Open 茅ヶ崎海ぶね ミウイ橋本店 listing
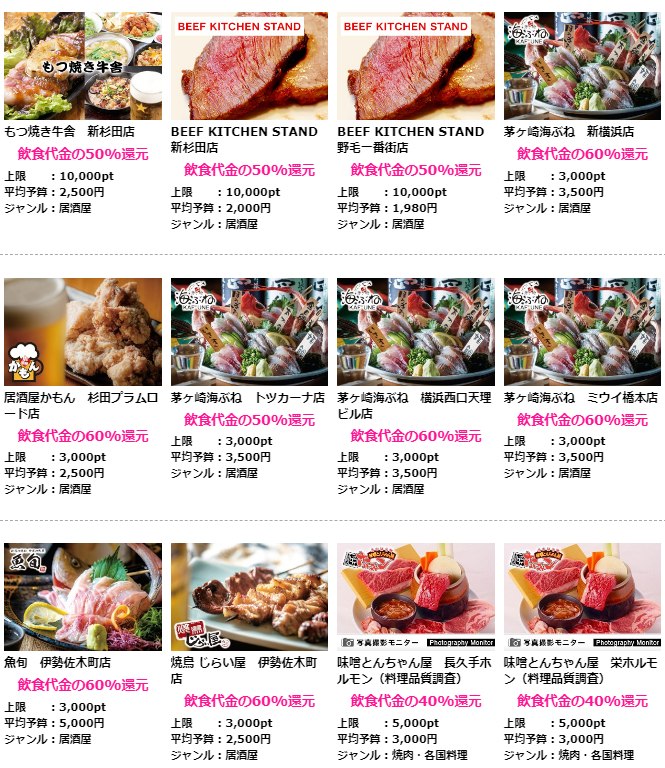The width and height of the screenshot is (665, 768). pyautogui.click(x=582, y=332)
